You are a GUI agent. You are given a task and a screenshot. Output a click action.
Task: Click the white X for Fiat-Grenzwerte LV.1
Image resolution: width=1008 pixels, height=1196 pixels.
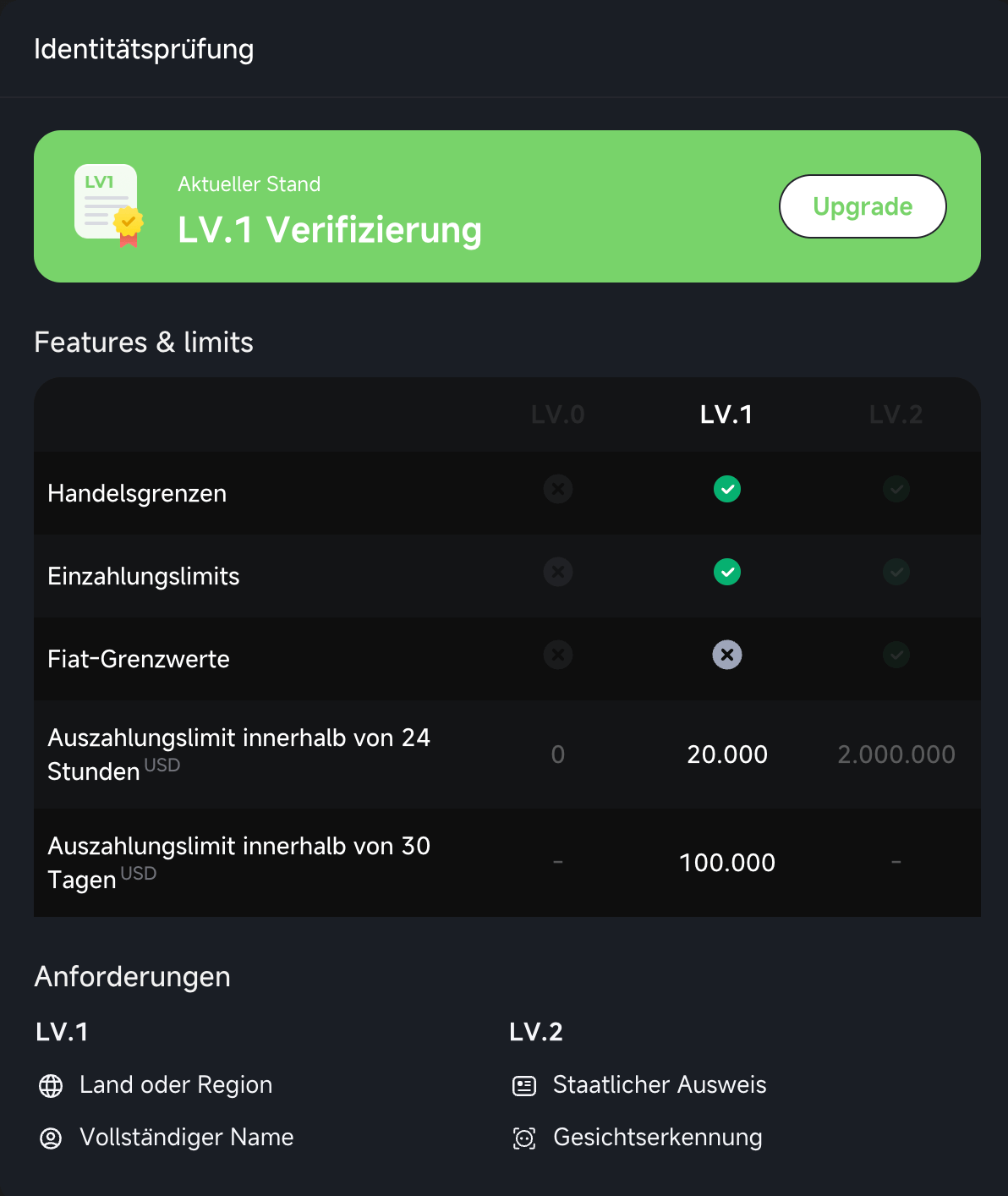tap(726, 655)
